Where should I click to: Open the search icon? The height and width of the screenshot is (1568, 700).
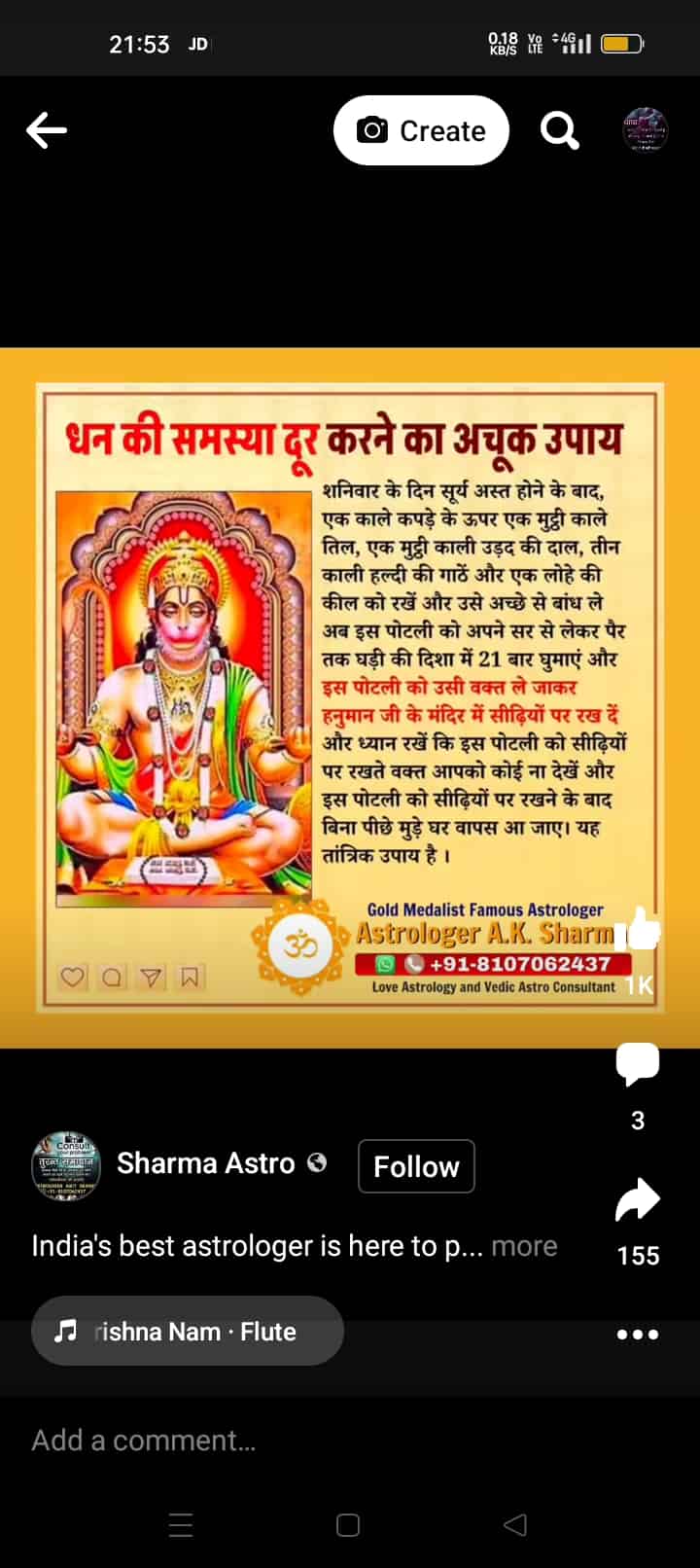click(559, 130)
